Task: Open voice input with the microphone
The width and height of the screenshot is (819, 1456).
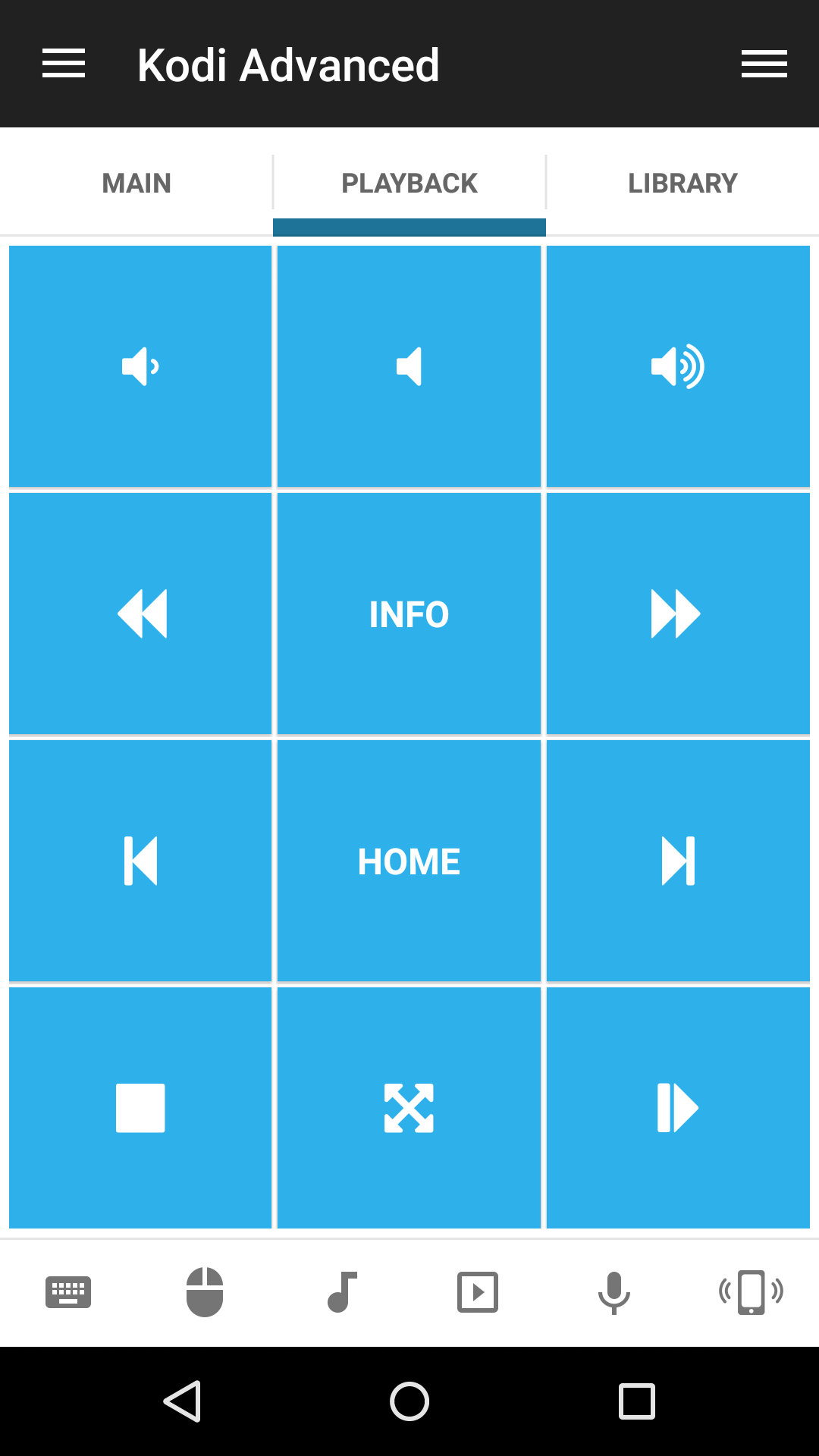Action: [x=614, y=1292]
